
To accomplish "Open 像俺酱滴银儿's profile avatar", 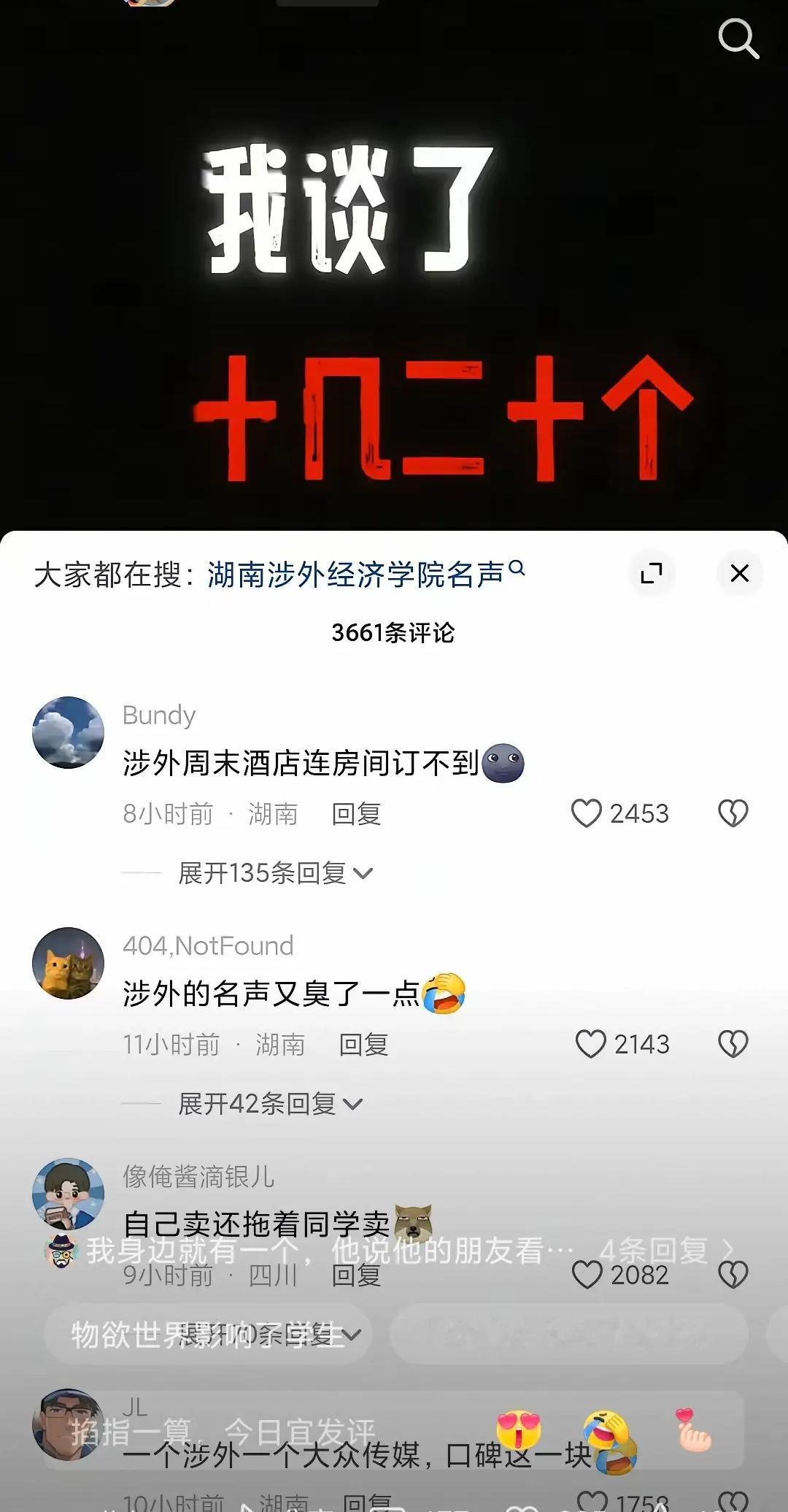I will [x=68, y=1194].
